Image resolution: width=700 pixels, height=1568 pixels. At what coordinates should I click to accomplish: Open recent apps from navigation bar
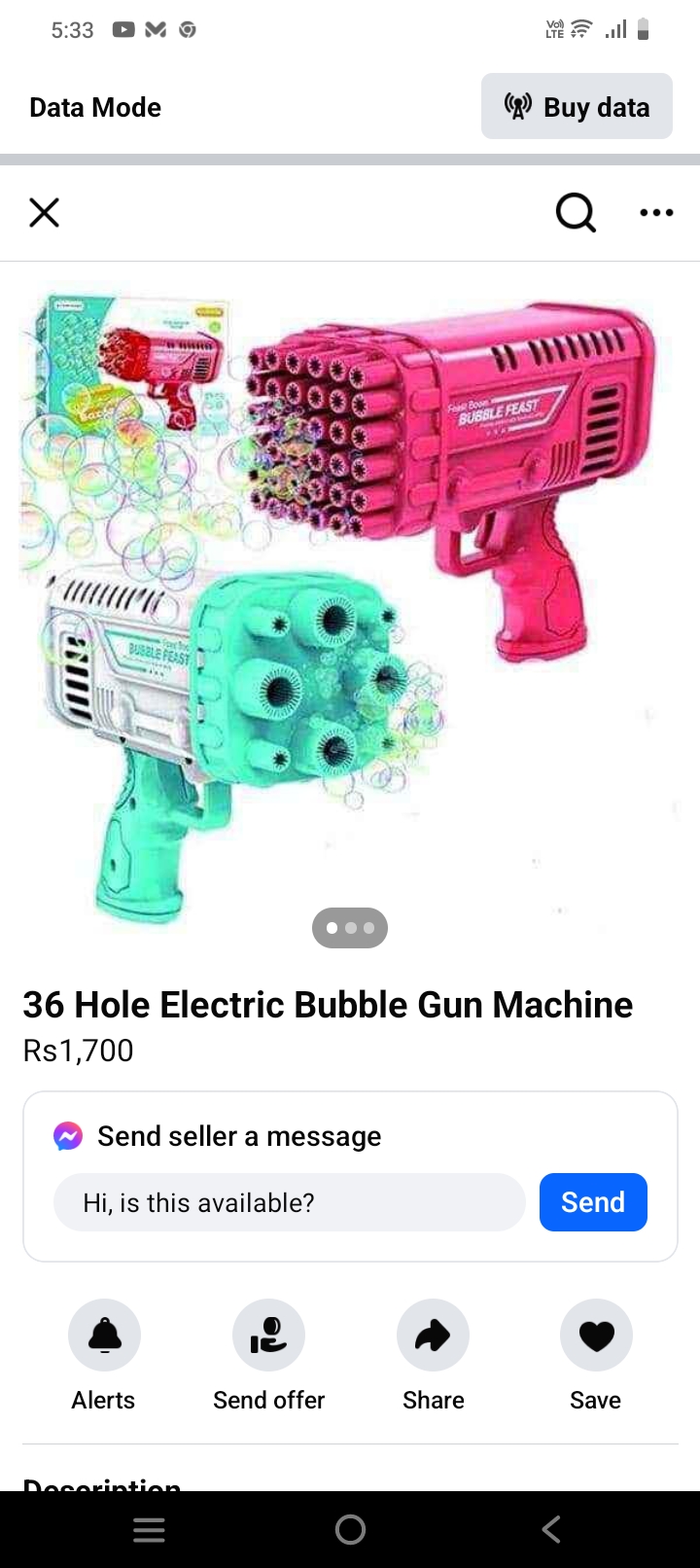(149, 1529)
